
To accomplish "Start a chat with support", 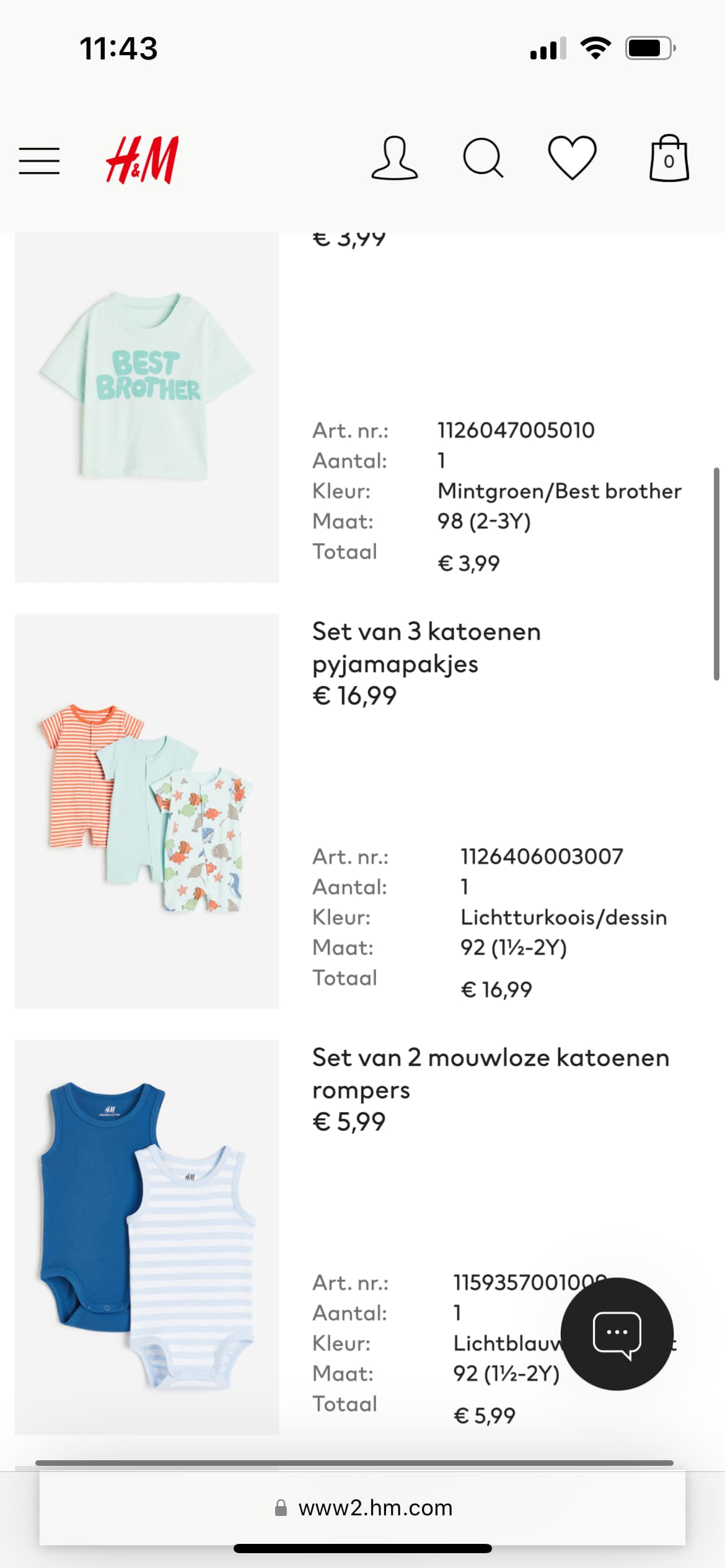I will (617, 1333).
